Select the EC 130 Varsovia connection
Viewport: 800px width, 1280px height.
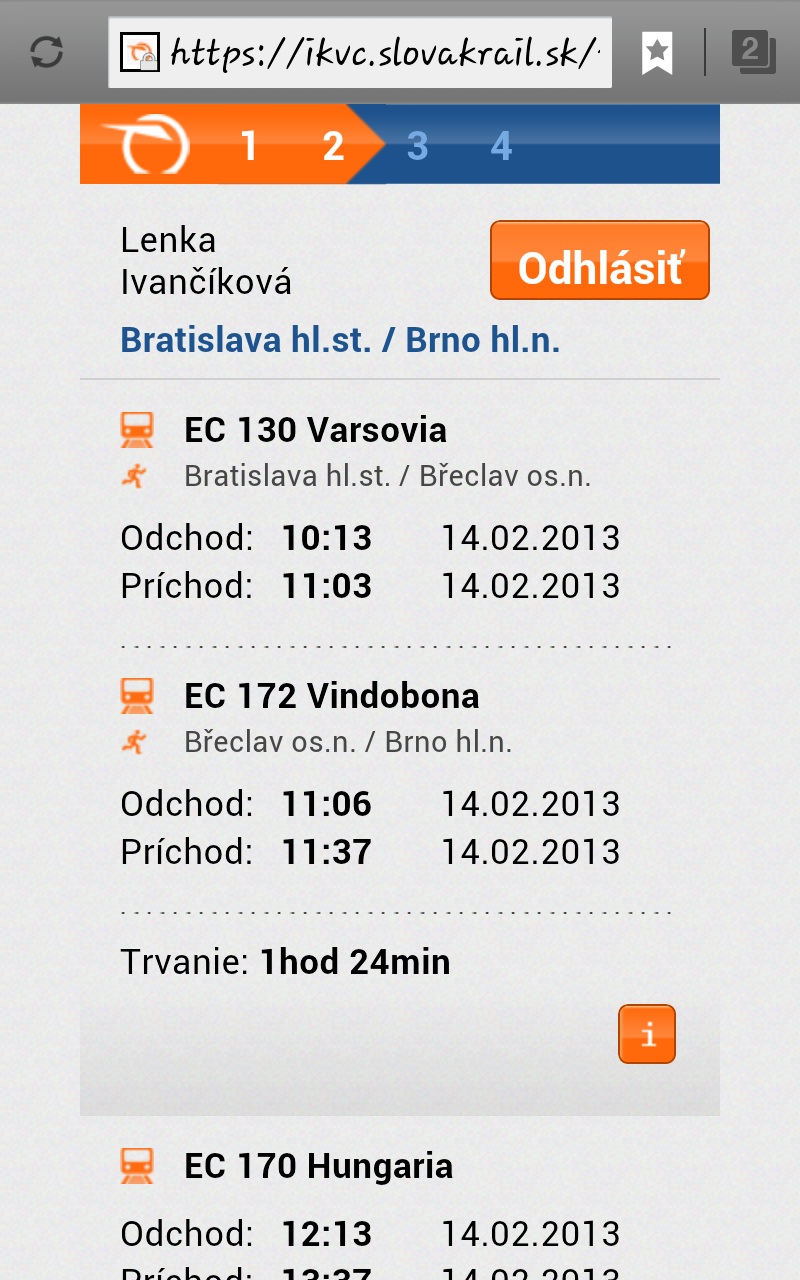point(315,430)
